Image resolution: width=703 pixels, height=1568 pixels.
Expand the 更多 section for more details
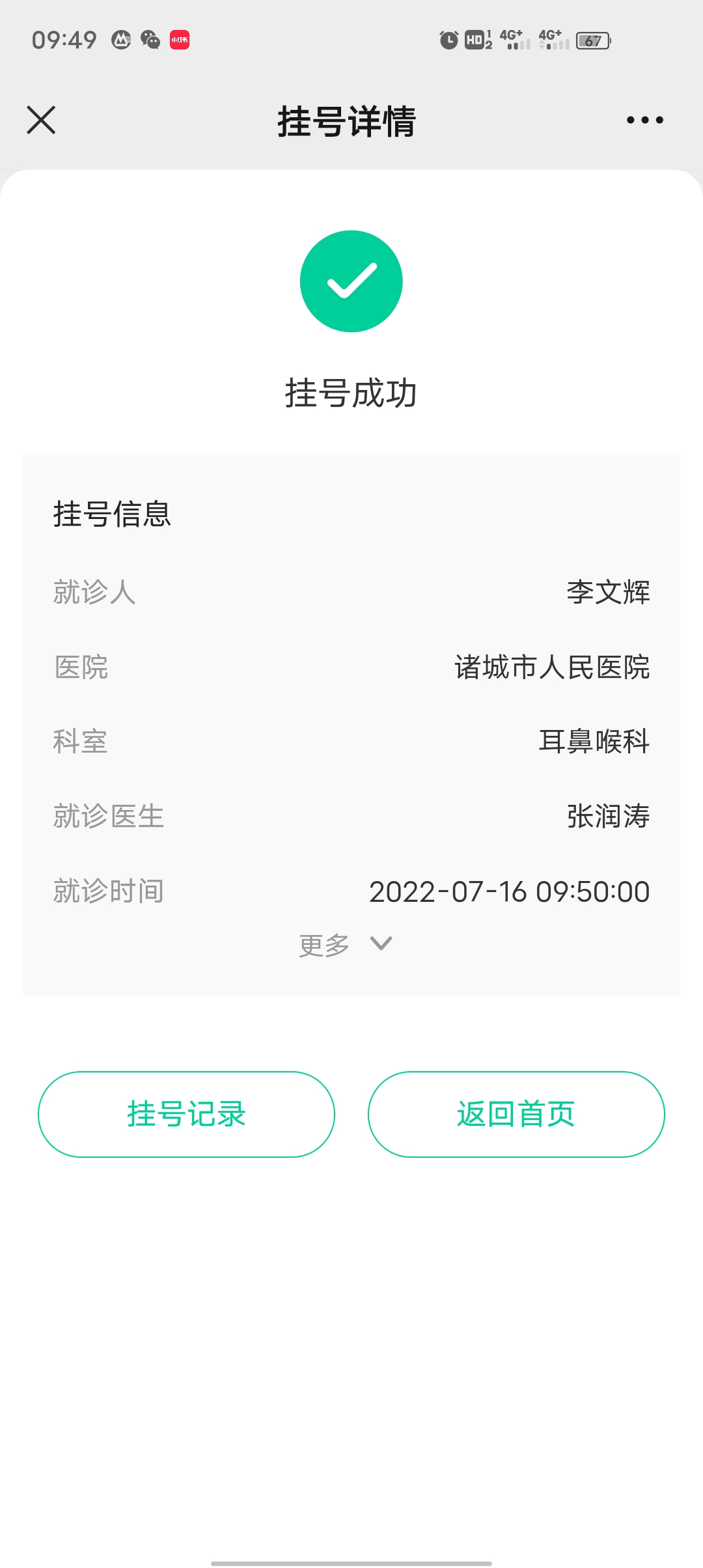(x=324, y=944)
